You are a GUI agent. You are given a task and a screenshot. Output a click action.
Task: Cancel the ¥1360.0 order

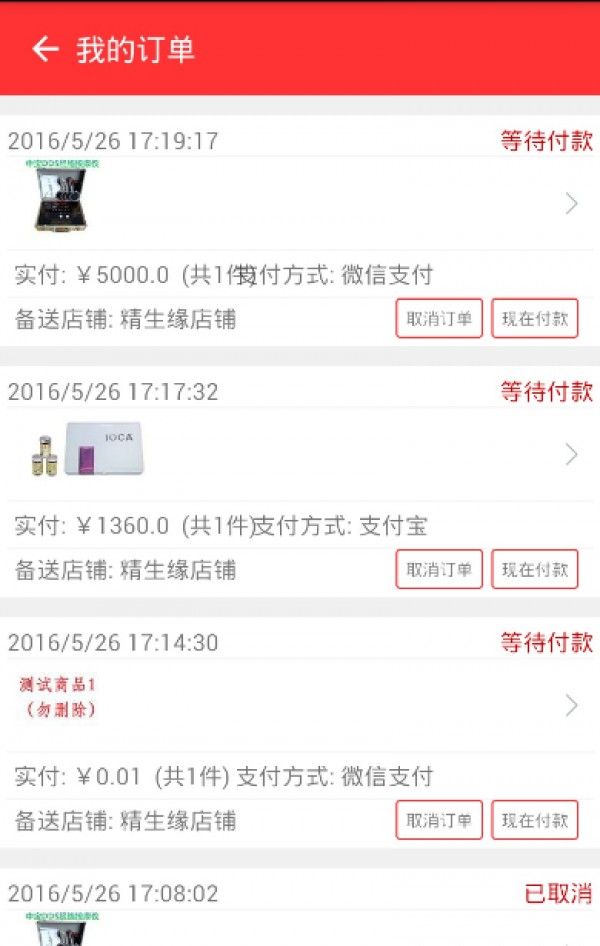click(439, 570)
